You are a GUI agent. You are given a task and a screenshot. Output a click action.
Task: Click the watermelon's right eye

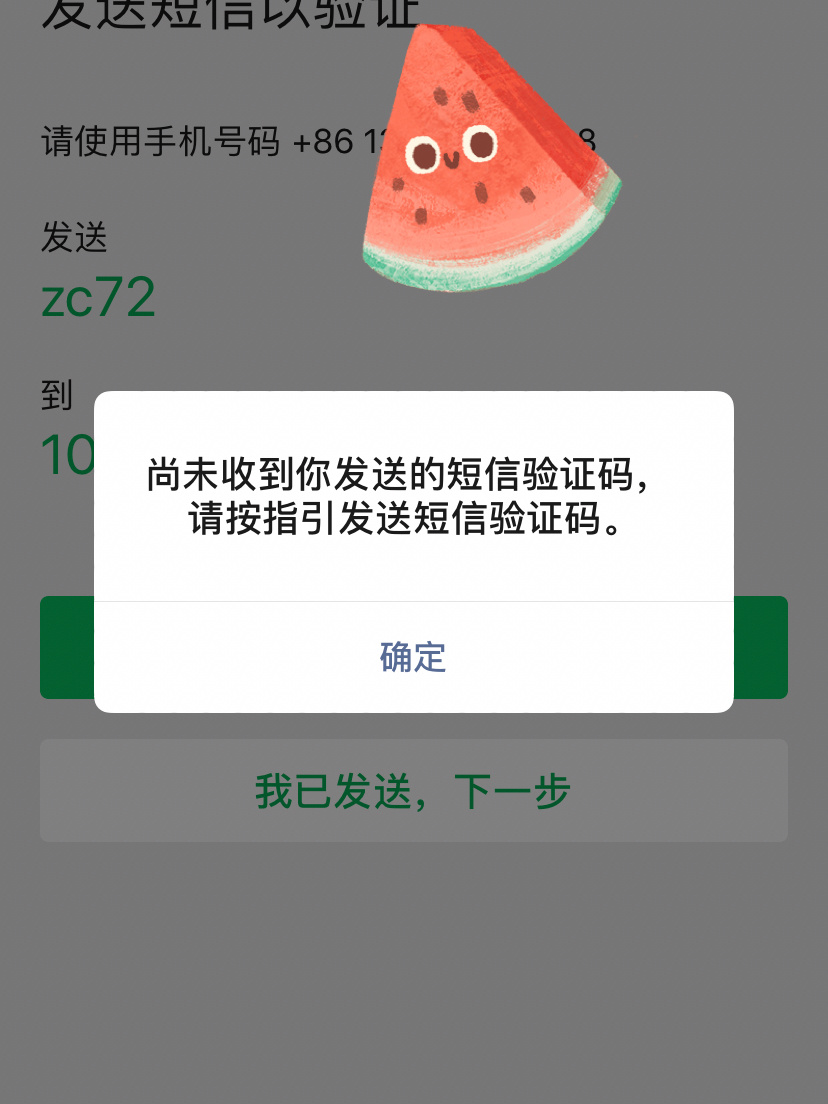click(x=480, y=143)
